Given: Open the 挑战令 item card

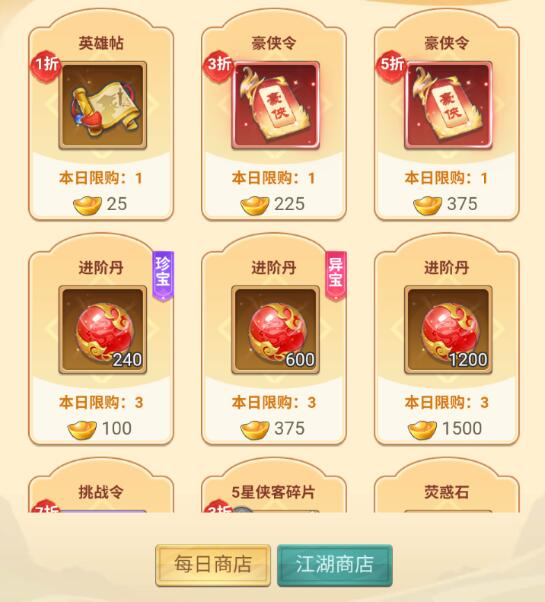Looking at the screenshot, I should coord(101,487).
